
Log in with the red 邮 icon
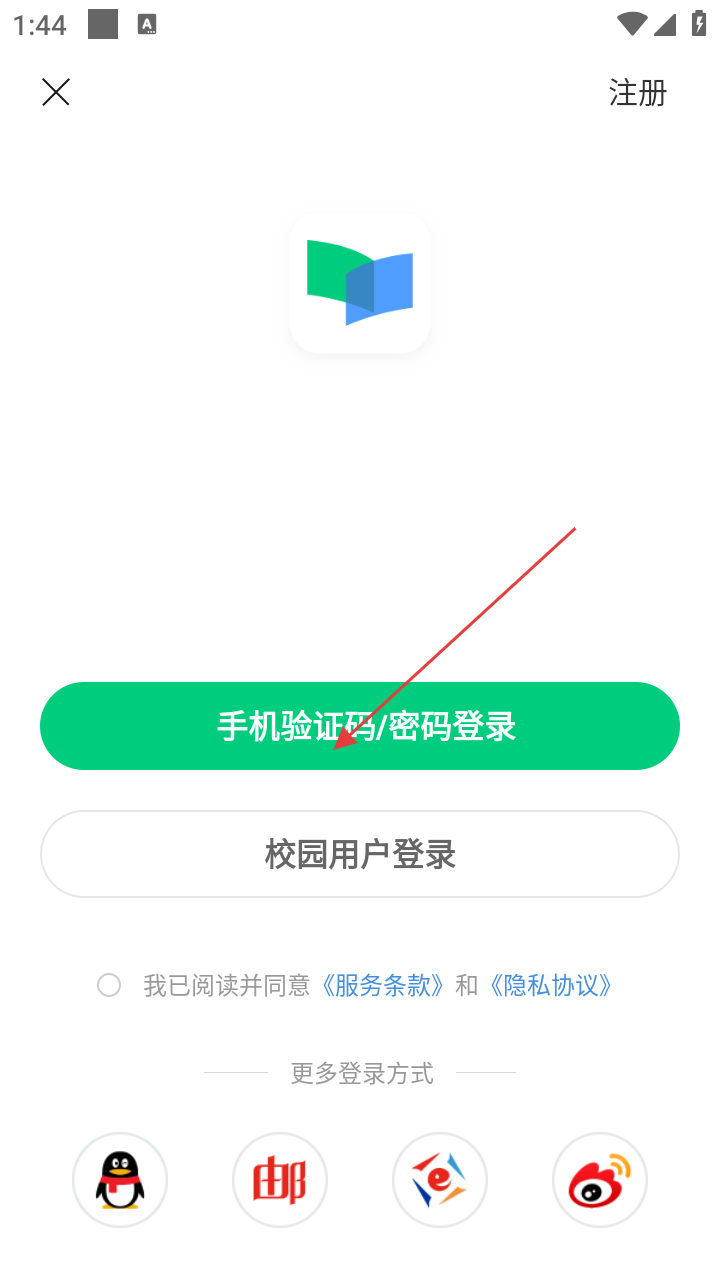(280, 1180)
